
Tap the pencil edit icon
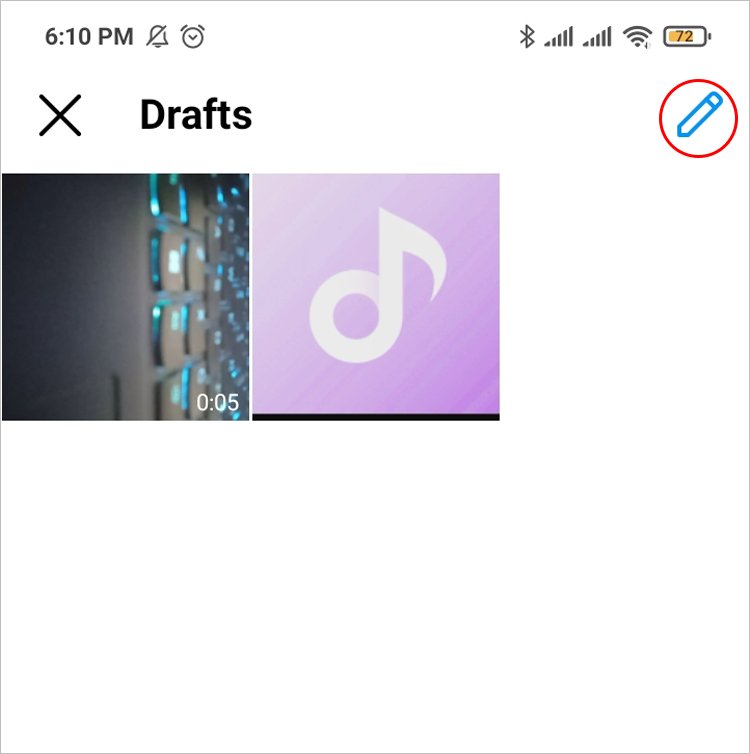click(698, 116)
